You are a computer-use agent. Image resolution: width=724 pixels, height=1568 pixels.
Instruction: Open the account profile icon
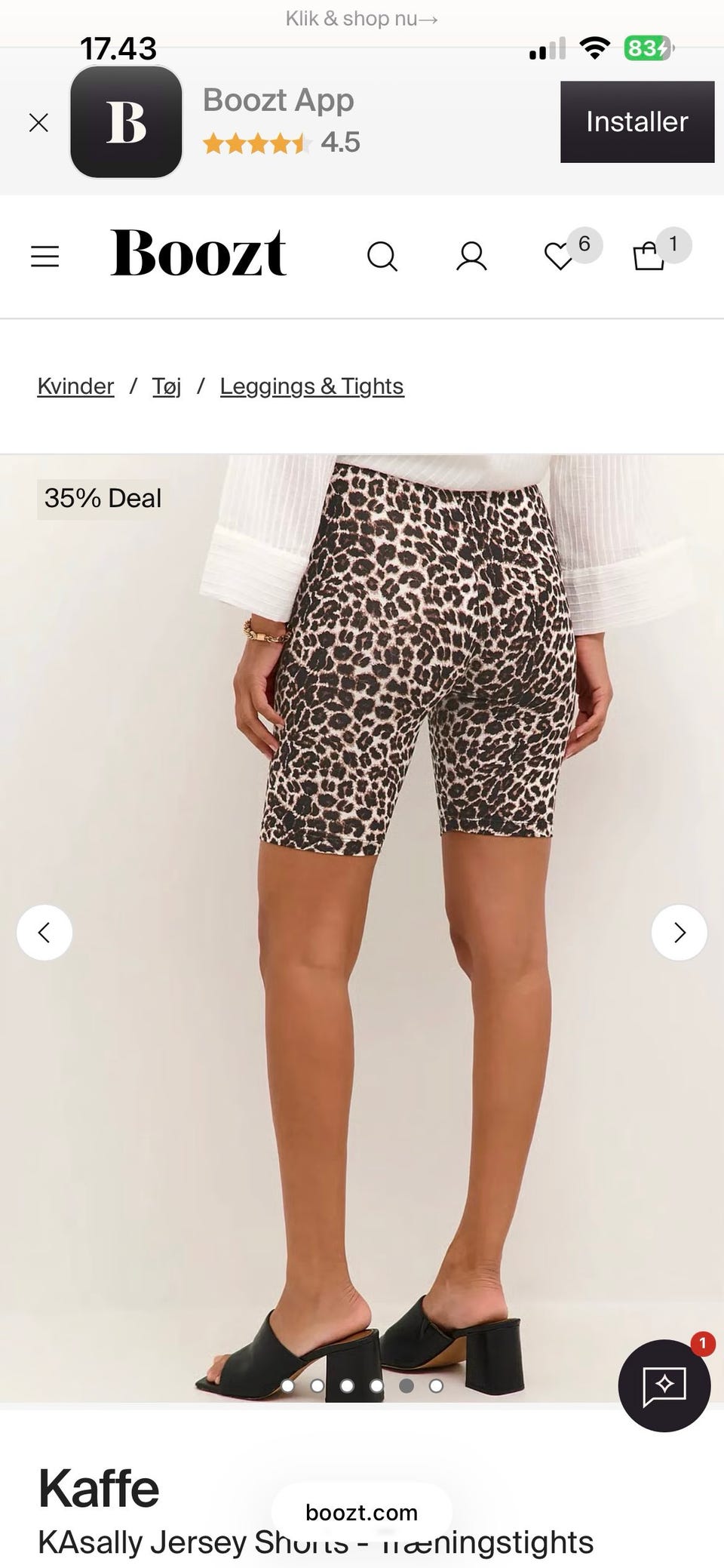471,257
